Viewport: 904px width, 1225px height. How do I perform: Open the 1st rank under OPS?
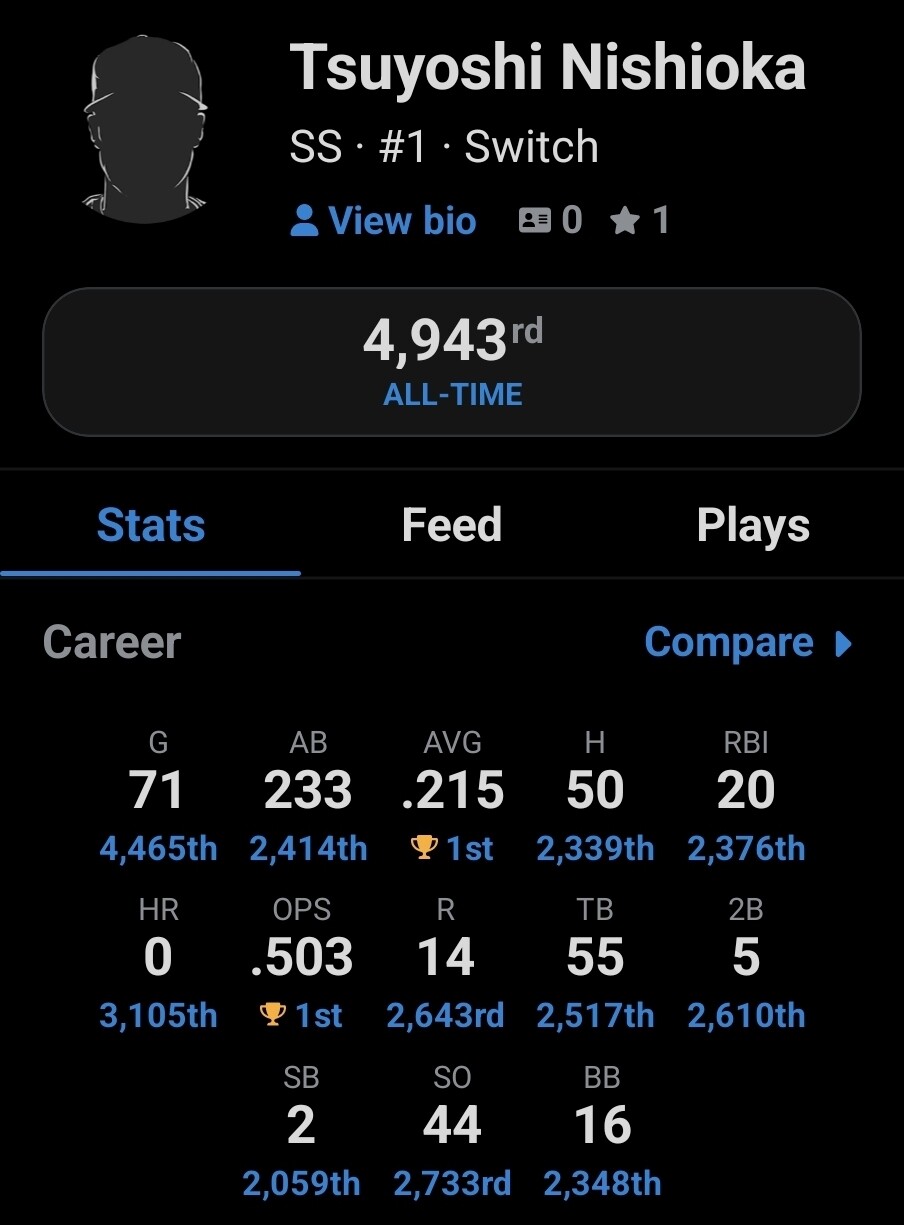point(301,1016)
